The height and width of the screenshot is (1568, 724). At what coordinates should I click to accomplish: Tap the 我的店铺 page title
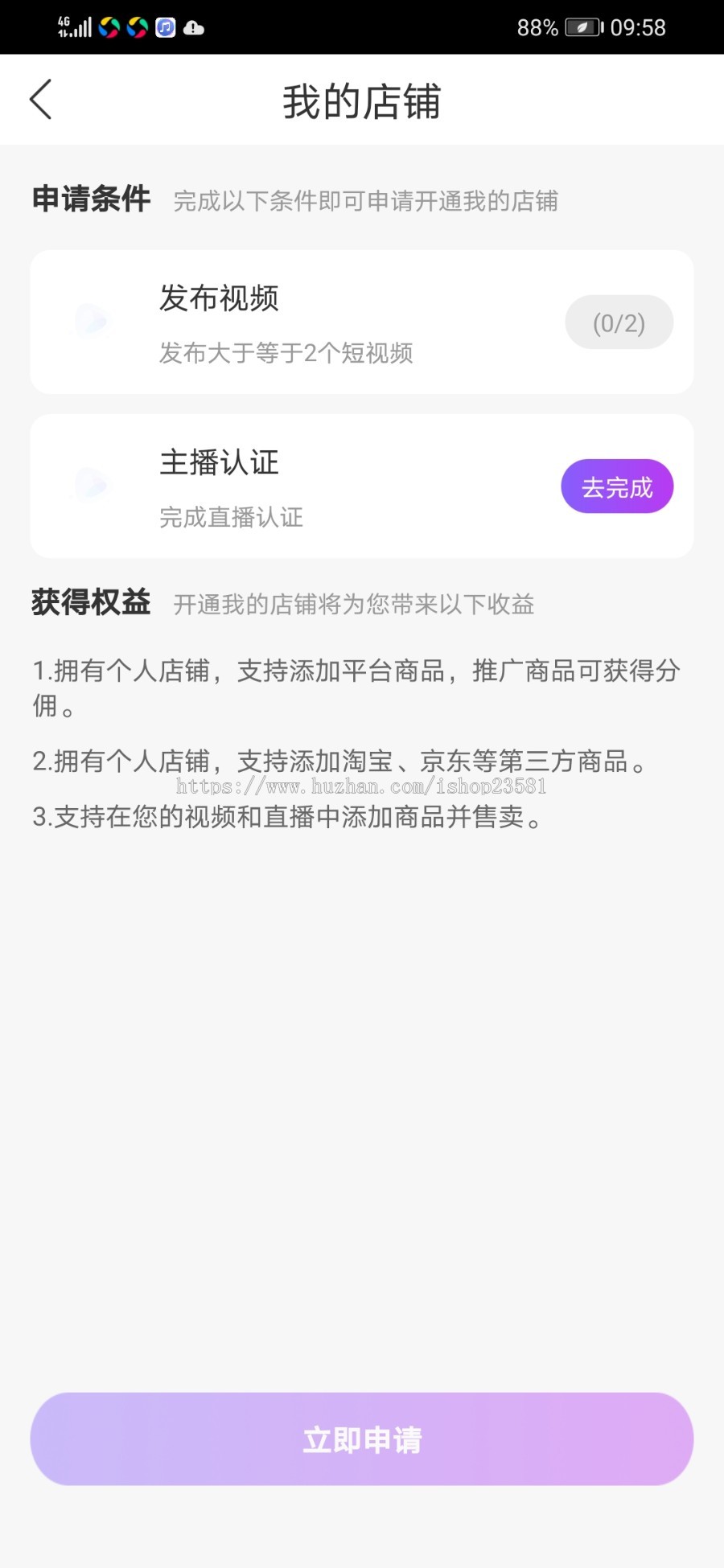[362, 99]
